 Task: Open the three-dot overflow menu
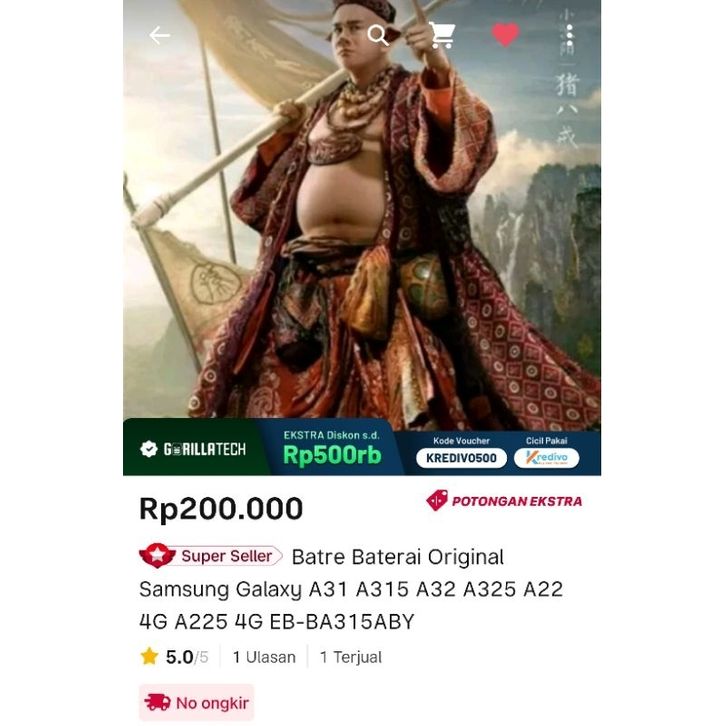coord(570,35)
